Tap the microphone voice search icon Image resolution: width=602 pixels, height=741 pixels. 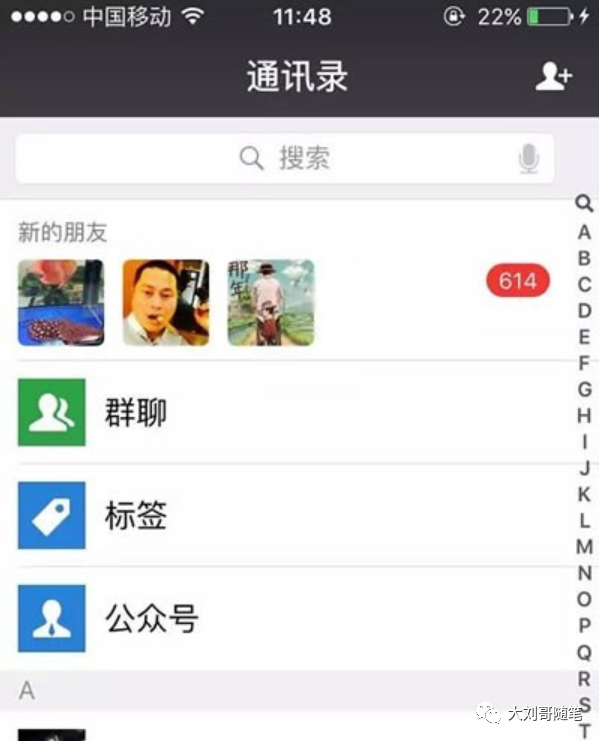tap(529, 158)
